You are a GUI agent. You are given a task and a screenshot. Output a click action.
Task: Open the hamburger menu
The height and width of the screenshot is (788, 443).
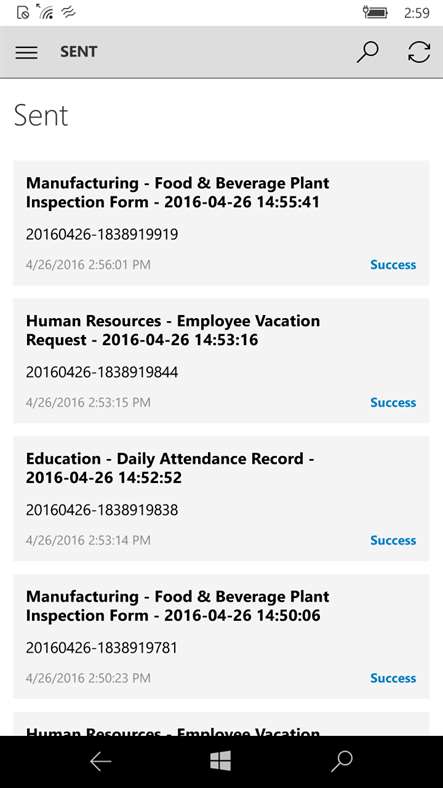click(26, 52)
